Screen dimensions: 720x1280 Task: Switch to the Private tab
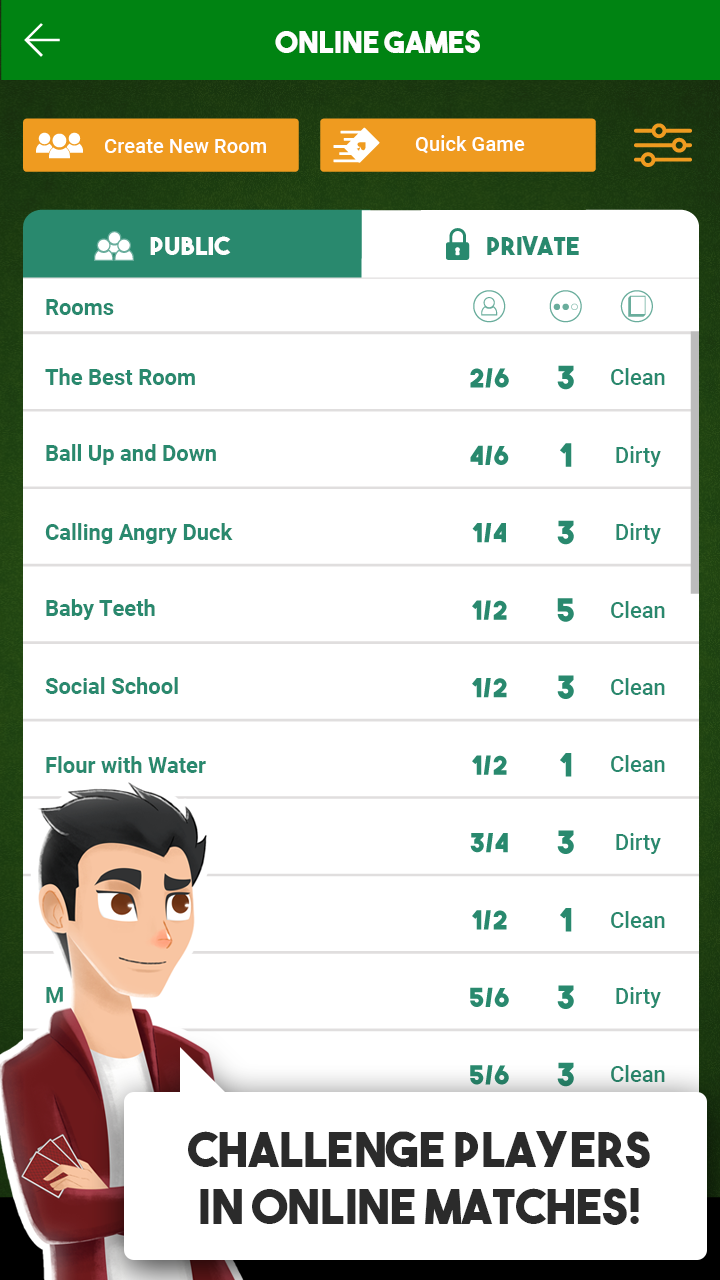[530, 245]
